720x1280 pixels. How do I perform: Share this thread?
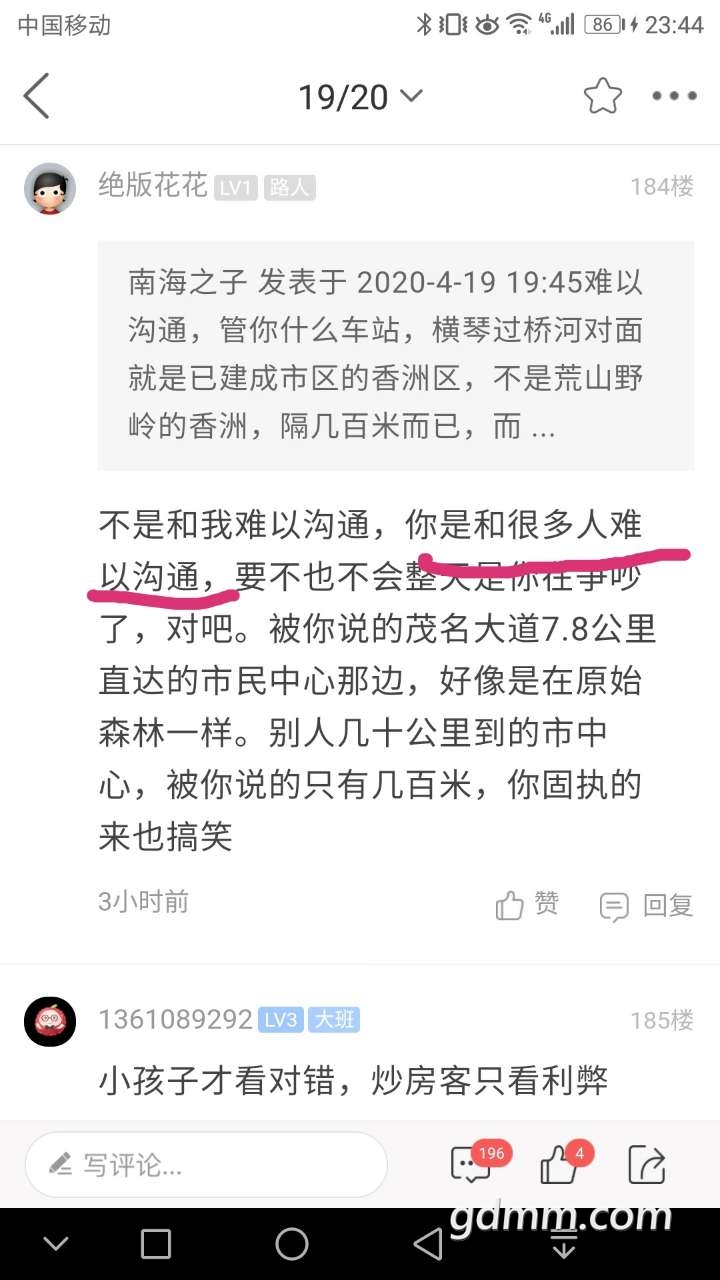[x=646, y=1165]
